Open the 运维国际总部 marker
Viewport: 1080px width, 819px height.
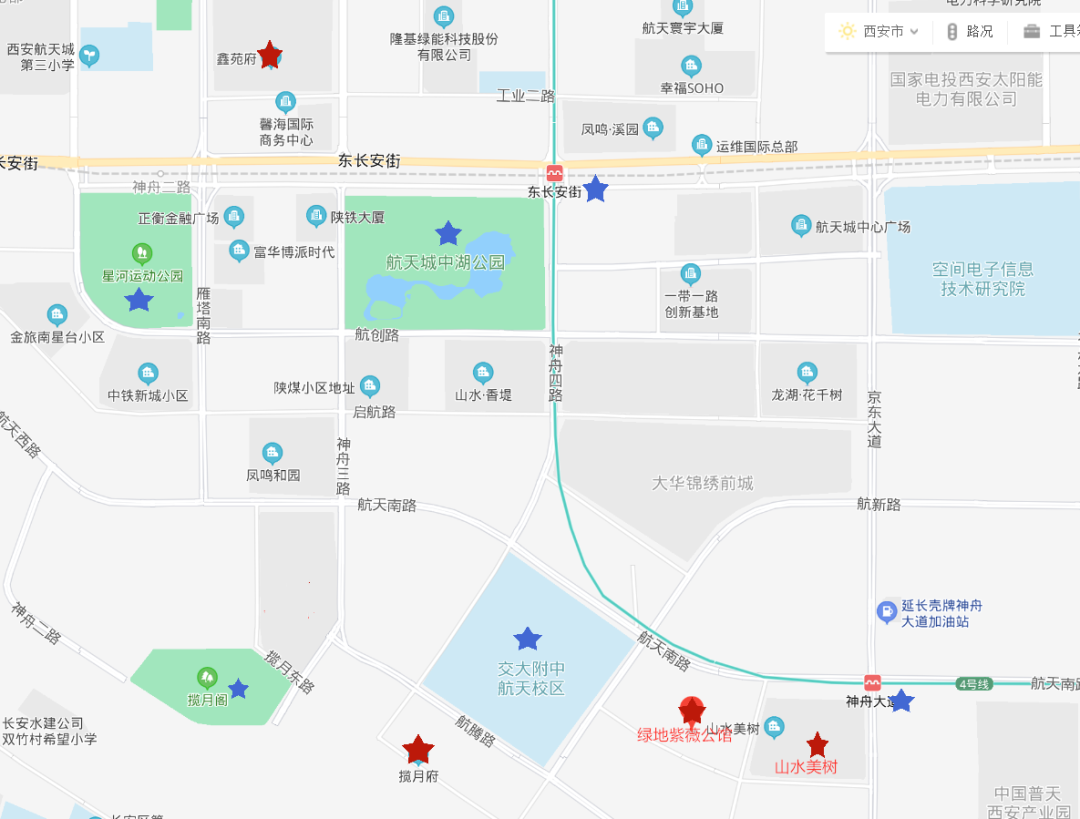(702, 145)
